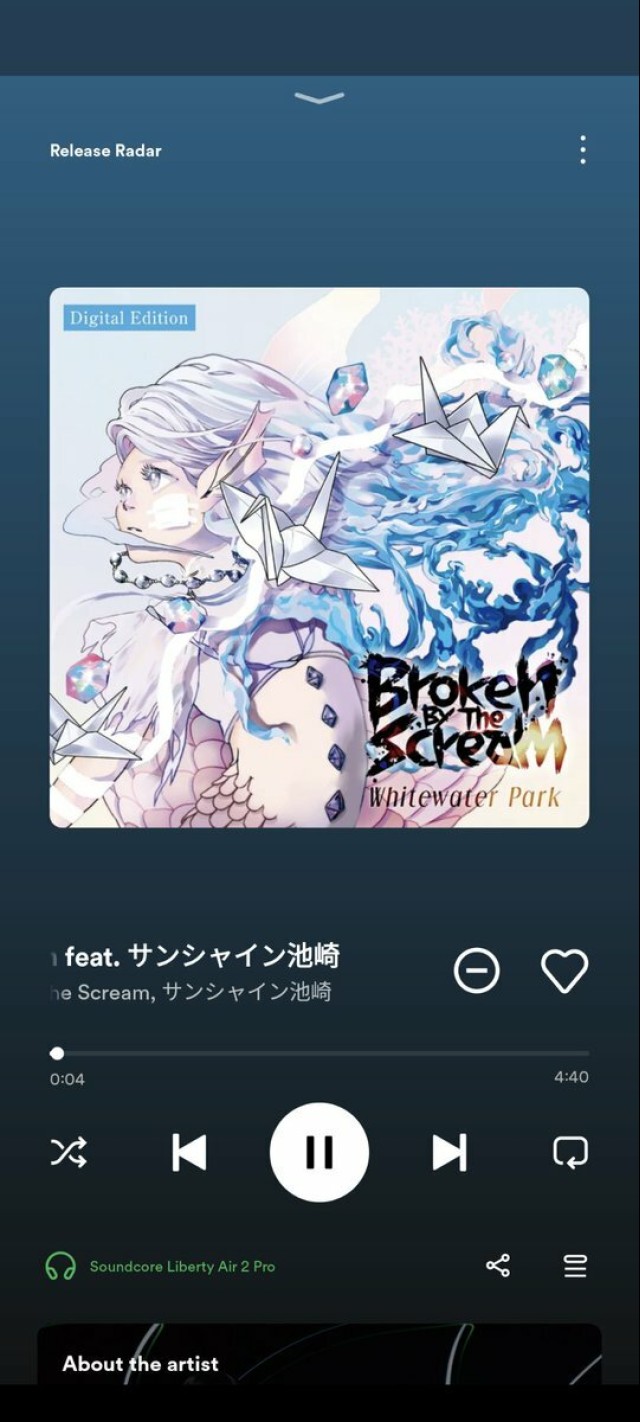Pause the current song
This screenshot has height=1422, width=640.
pyautogui.click(x=319, y=1153)
